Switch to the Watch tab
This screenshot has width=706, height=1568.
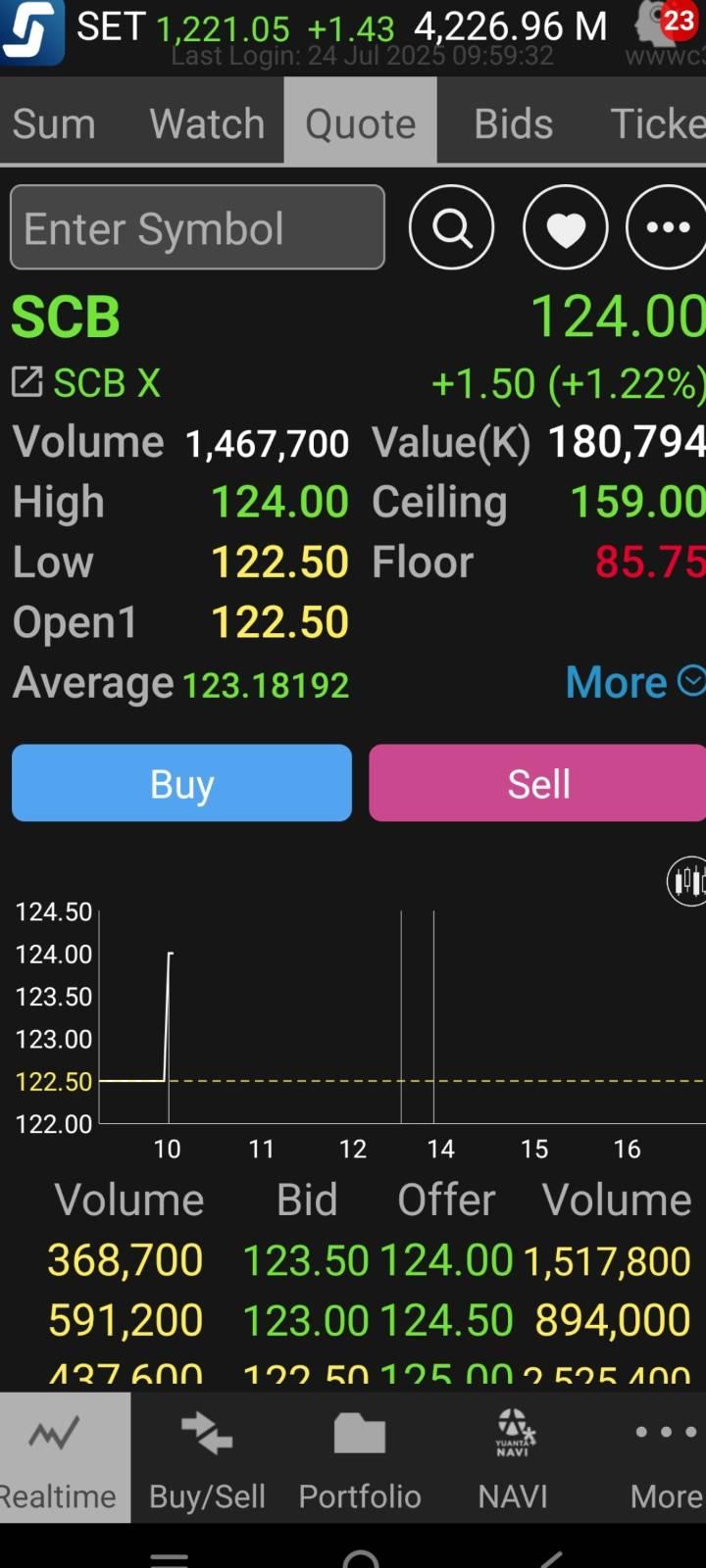point(207,123)
